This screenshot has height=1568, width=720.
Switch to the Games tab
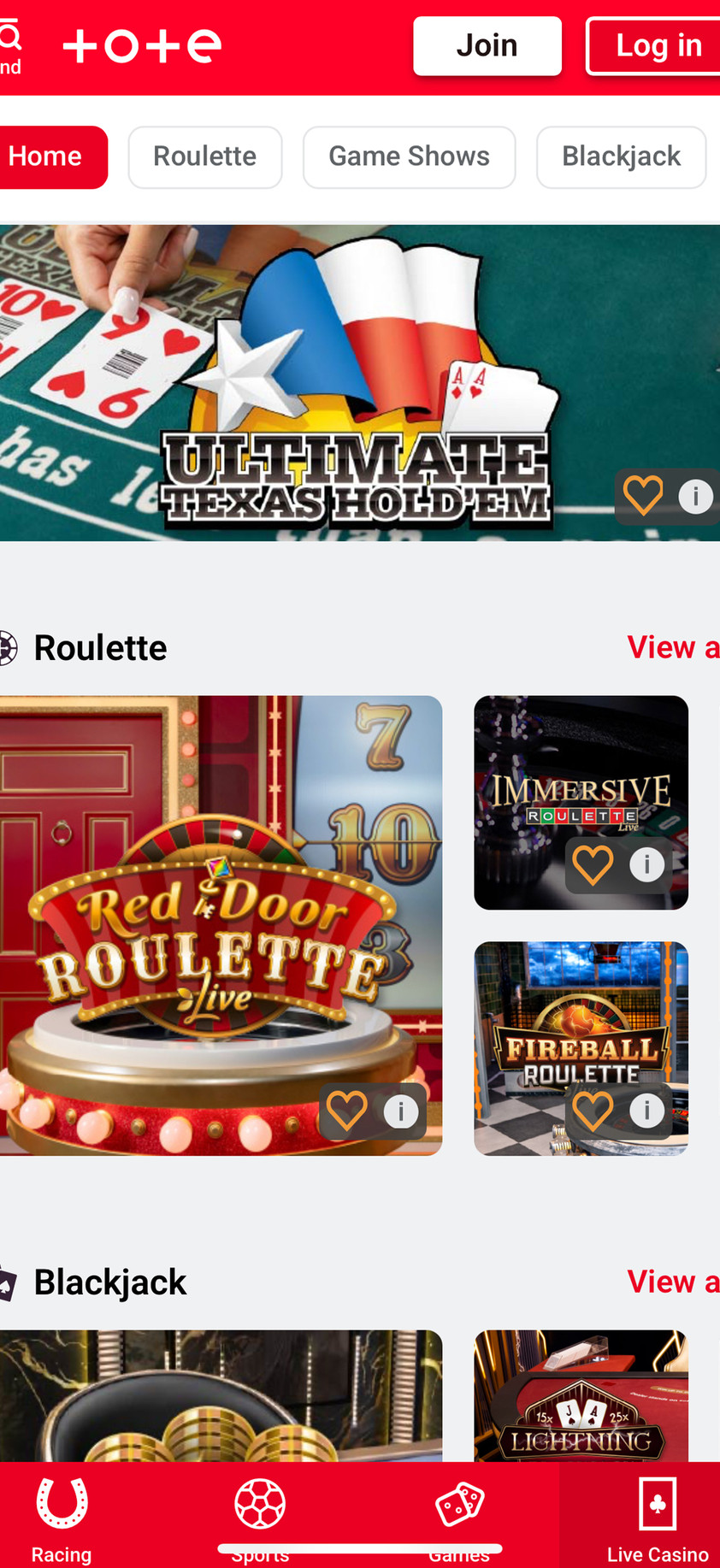459,1518
